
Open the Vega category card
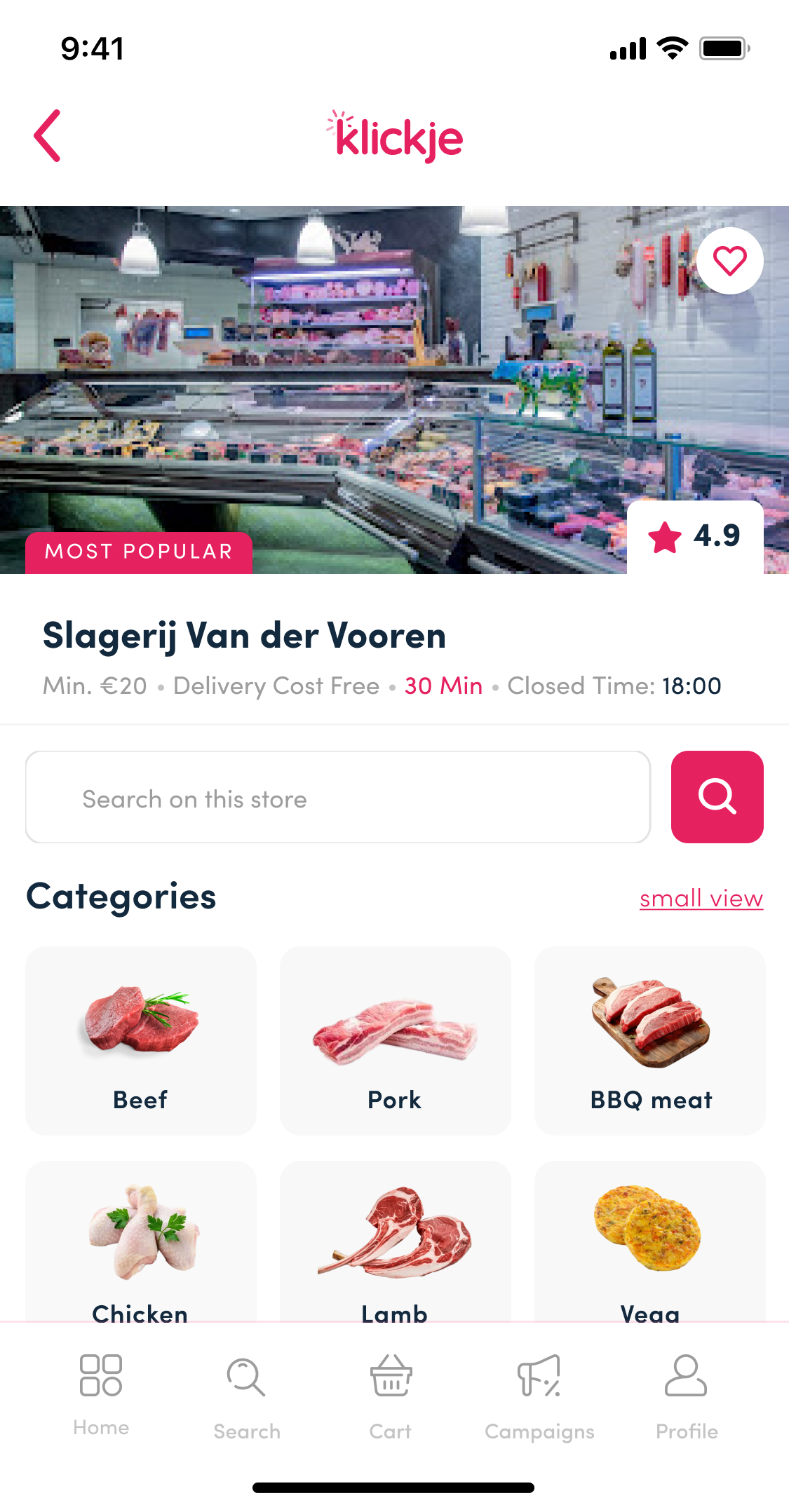[649, 1241]
